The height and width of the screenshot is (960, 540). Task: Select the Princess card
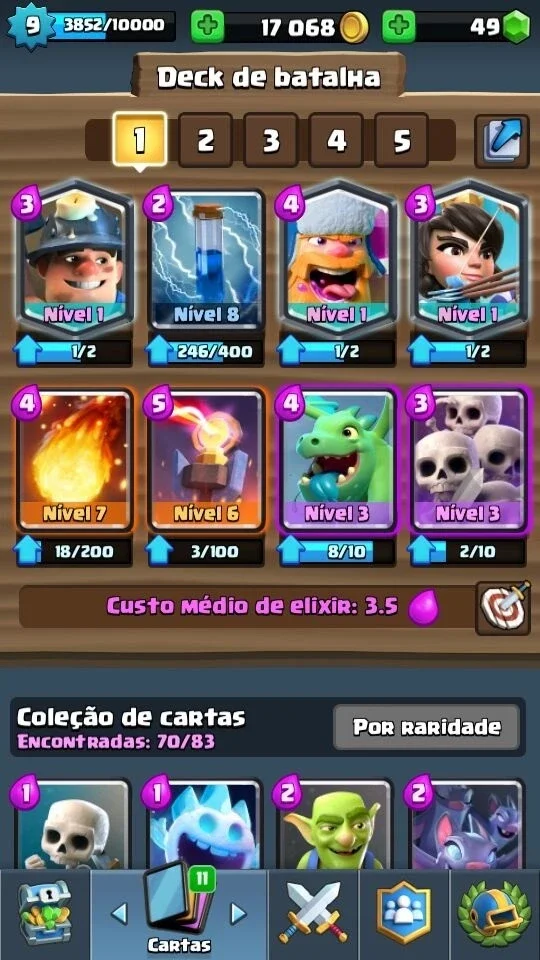pyautogui.click(x=468, y=259)
